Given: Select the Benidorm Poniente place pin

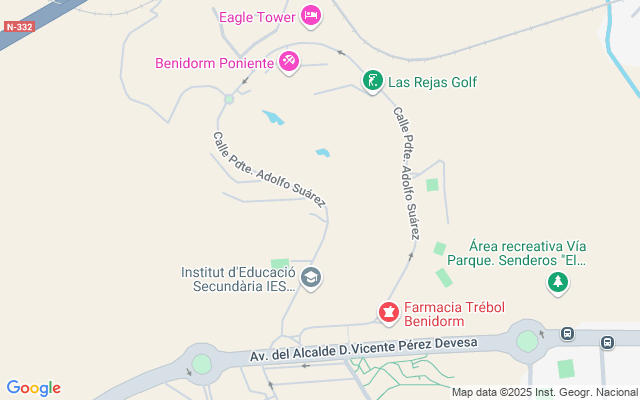Looking at the screenshot, I should 289,62.
